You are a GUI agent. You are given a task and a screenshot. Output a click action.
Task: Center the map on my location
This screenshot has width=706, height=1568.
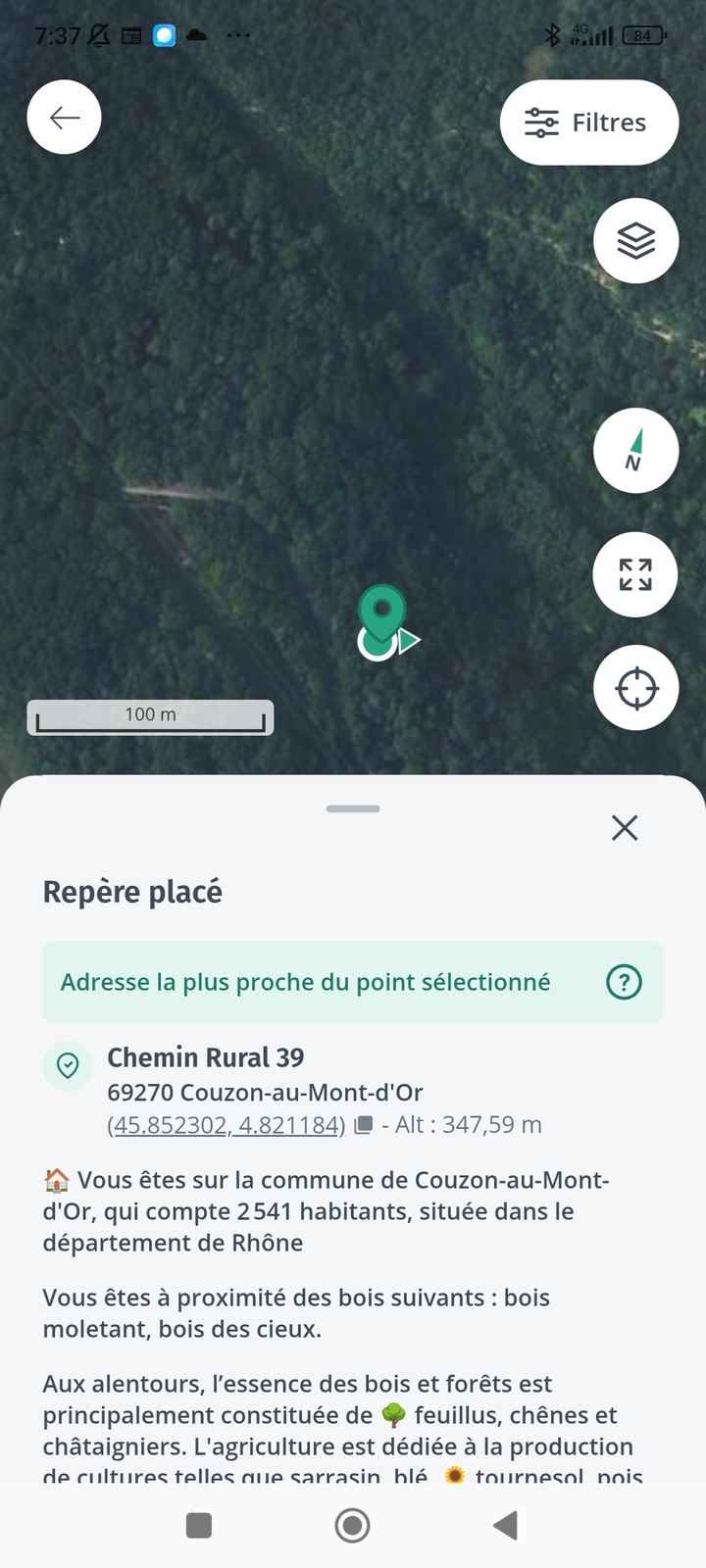(x=635, y=689)
